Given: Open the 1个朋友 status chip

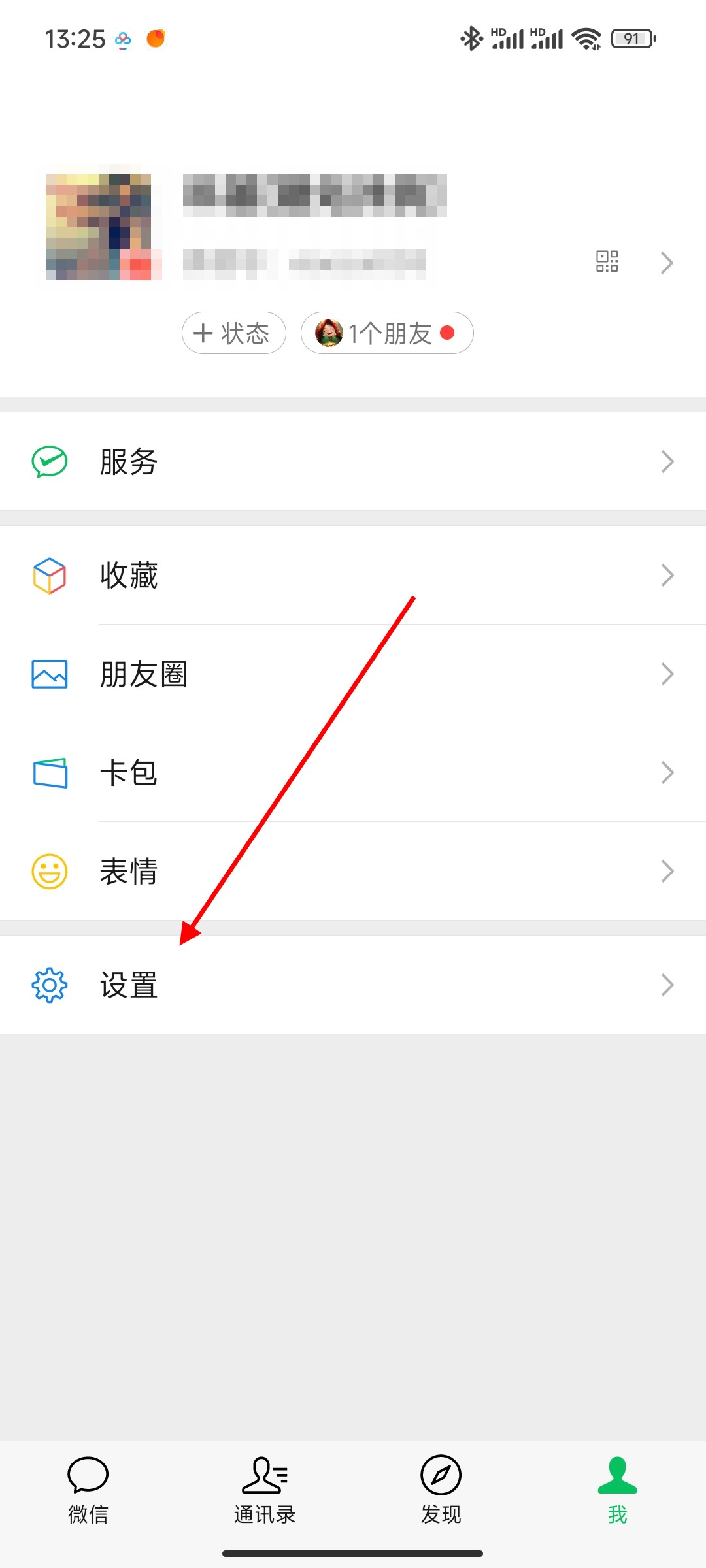Looking at the screenshot, I should click(x=386, y=333).
